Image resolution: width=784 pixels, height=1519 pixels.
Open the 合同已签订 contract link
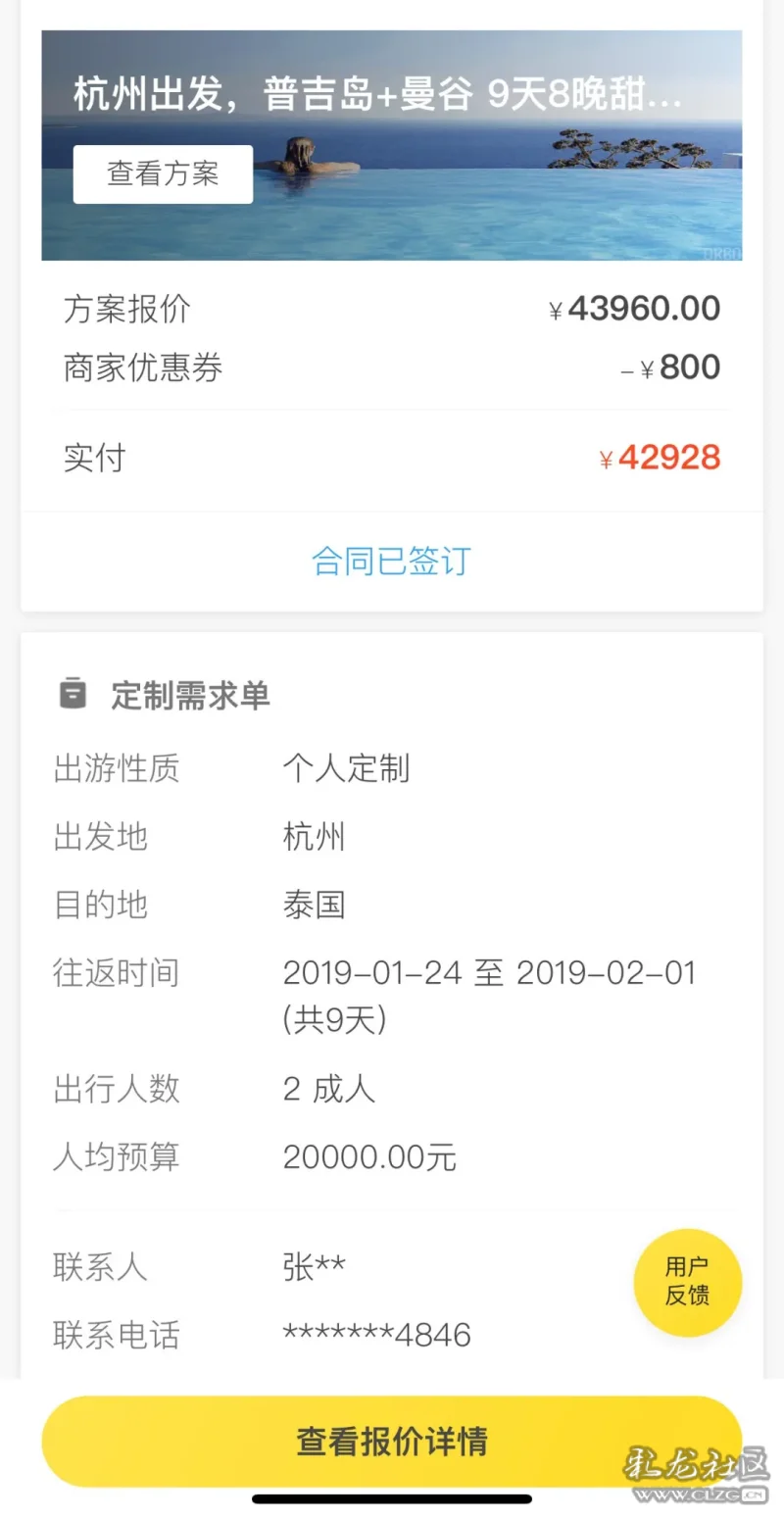(392, 562)
